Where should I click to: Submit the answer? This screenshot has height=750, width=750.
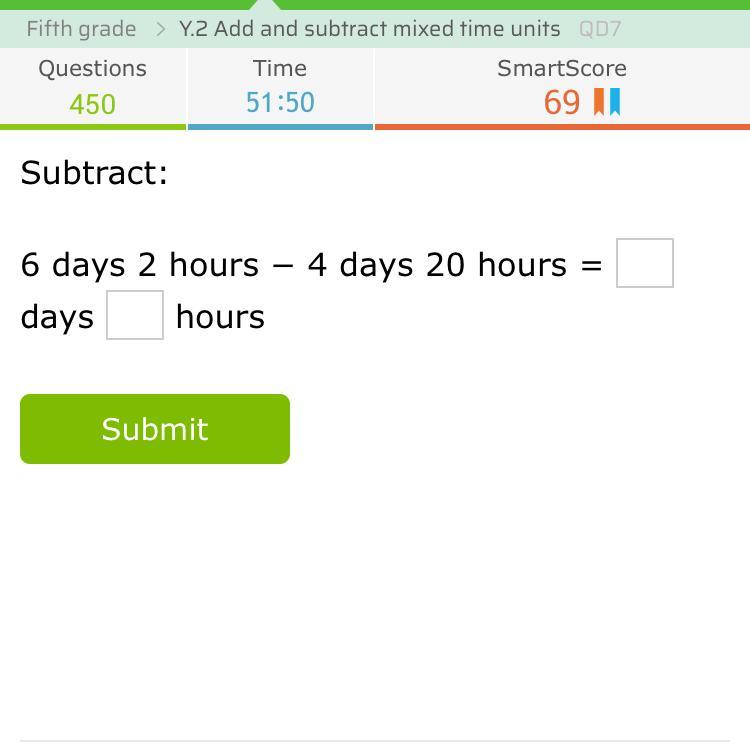(155, 429)
